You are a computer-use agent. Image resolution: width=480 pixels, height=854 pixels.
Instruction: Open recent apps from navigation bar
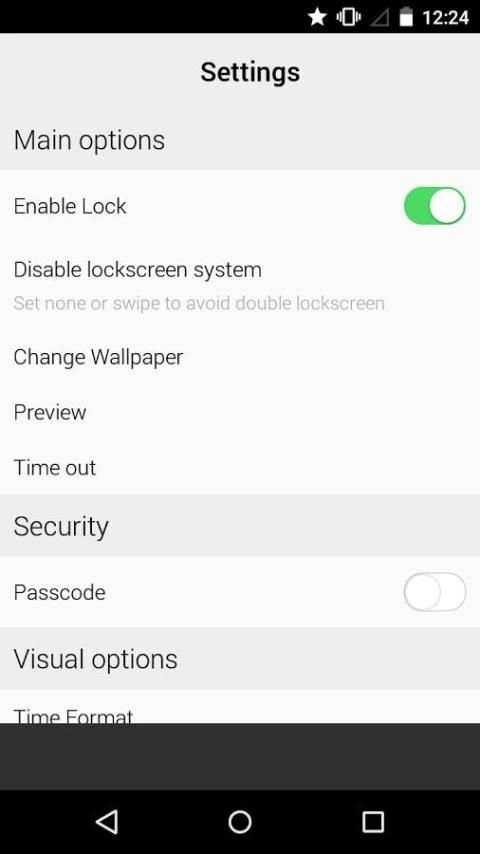[x=373, y=821]
